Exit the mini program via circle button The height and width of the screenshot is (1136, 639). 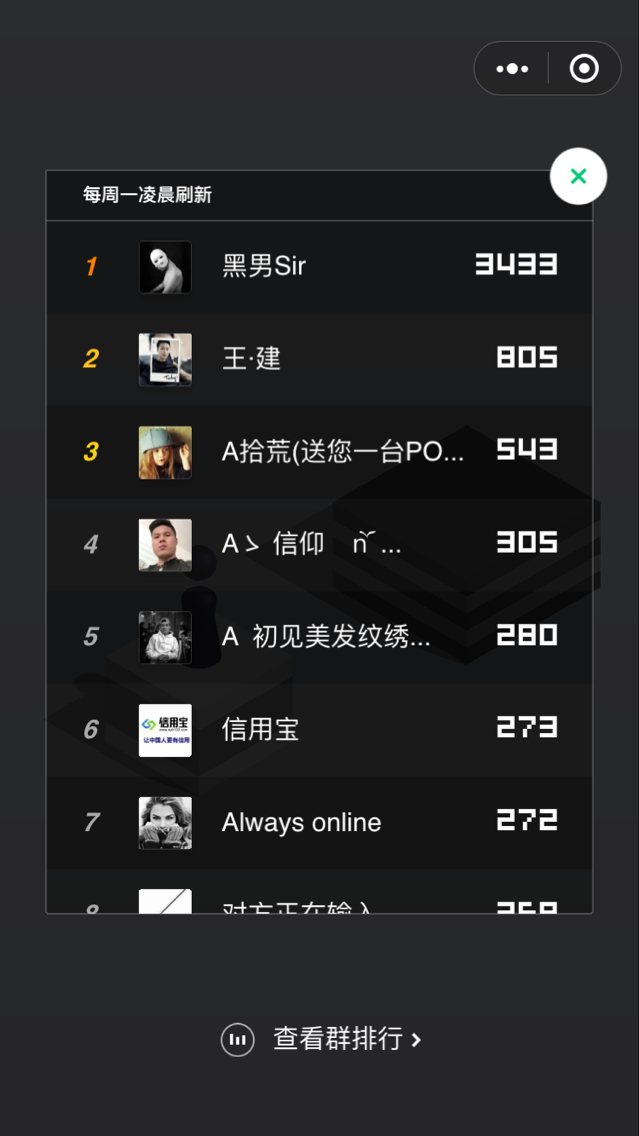point(584,69)
